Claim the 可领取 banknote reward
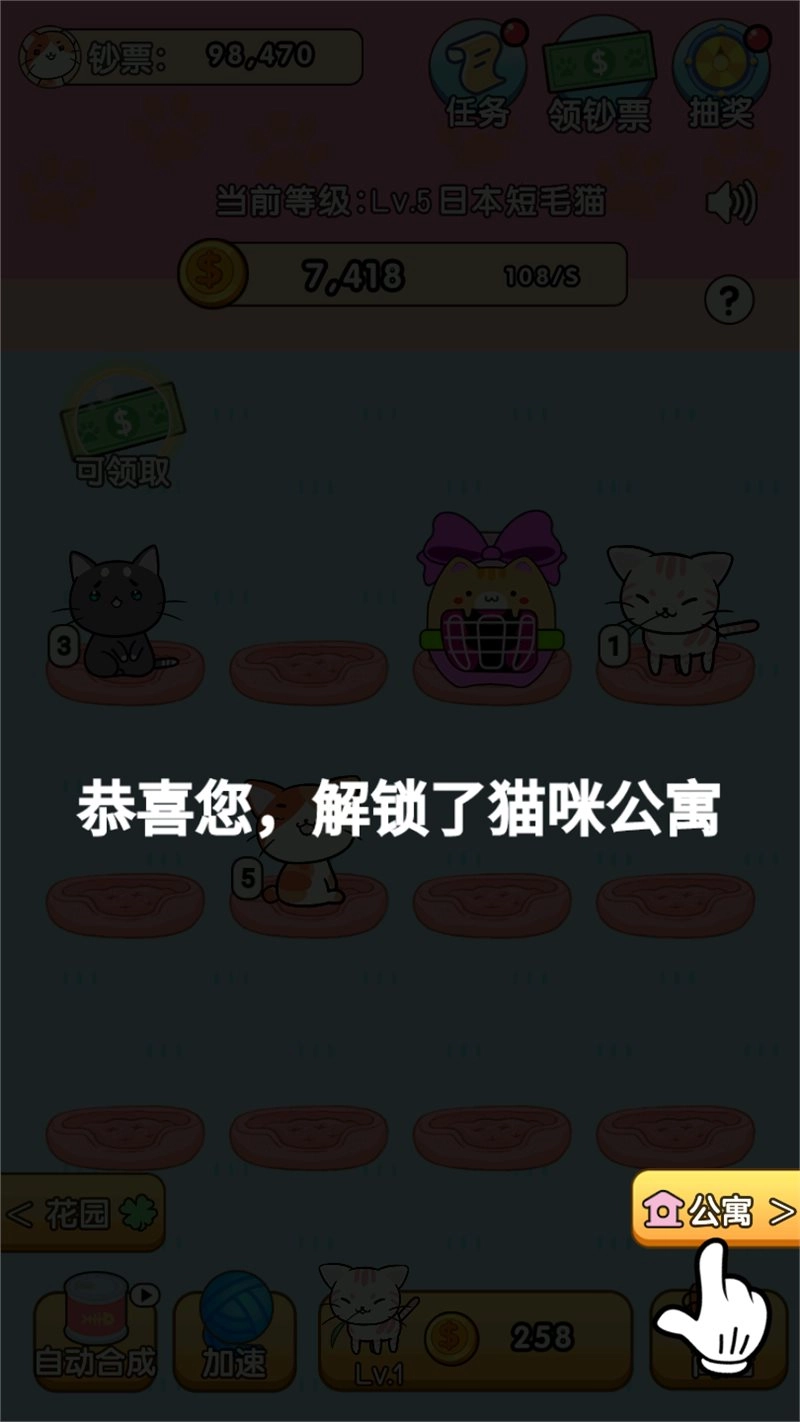The width and height of the screenshot is (800, 1422). click(x=122, y=432)
